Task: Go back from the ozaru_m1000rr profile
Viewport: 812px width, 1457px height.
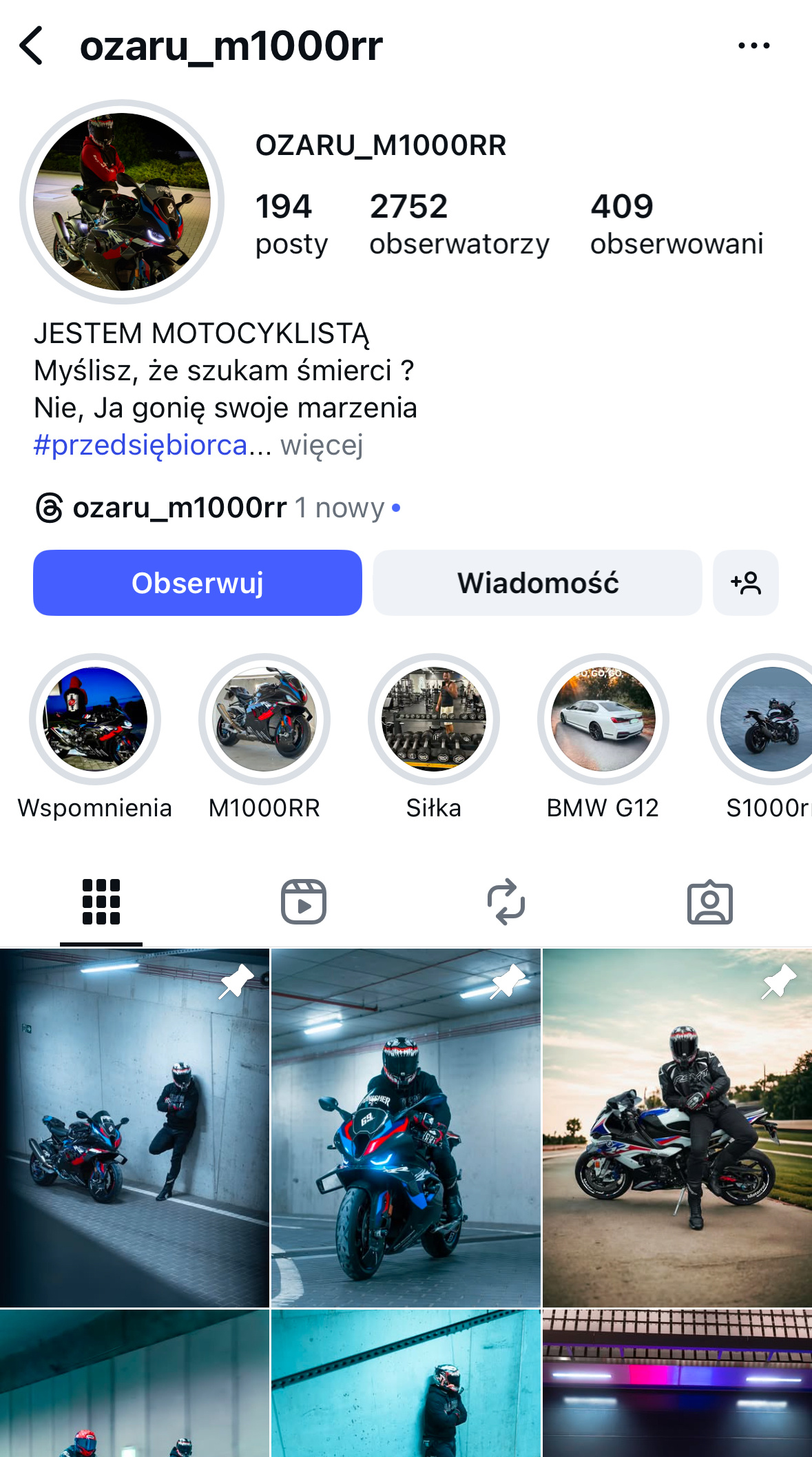Action: (32, 46)
